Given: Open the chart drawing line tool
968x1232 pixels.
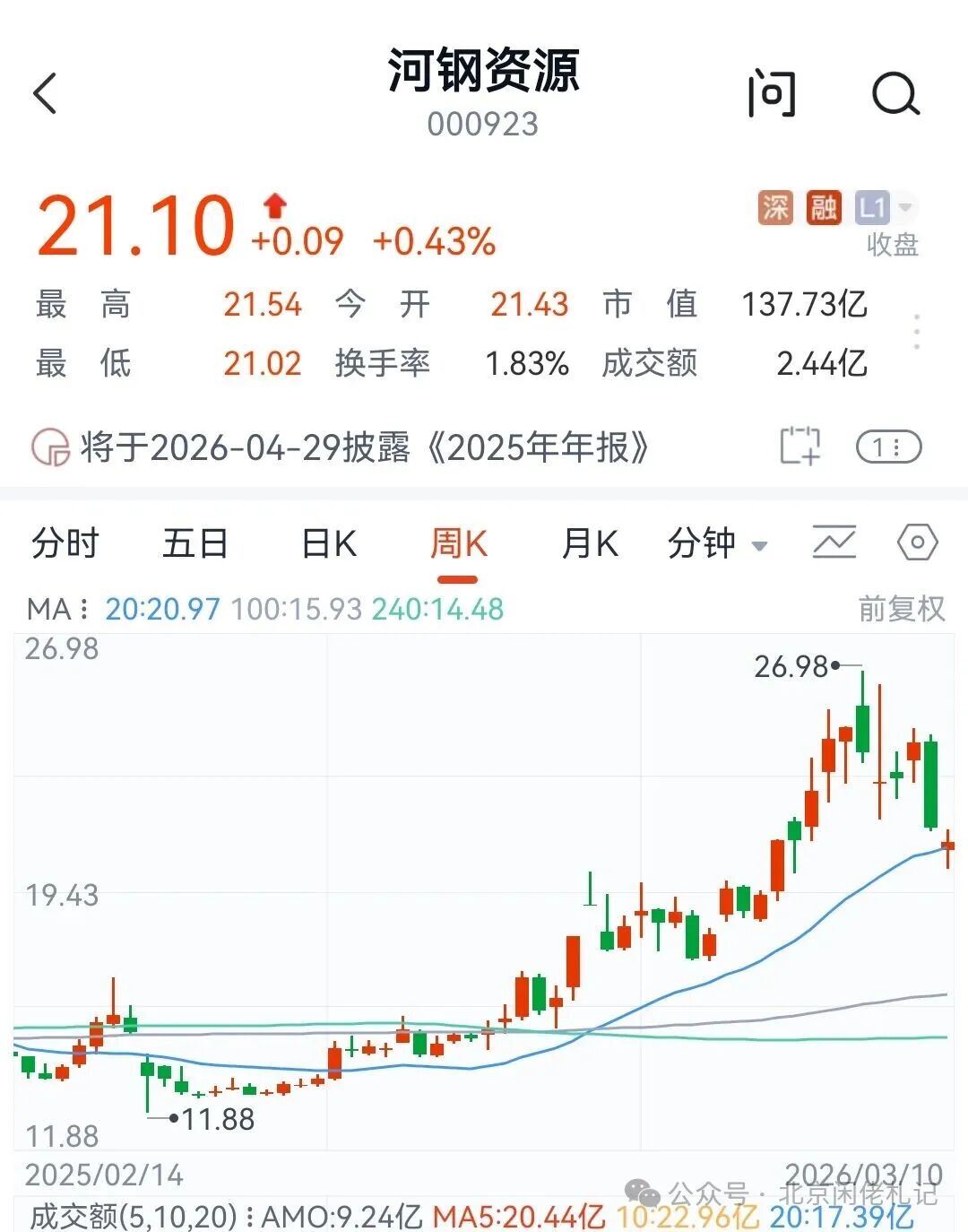Looking at the screenshot, I should pyautogui.click(x=834, y=542).
